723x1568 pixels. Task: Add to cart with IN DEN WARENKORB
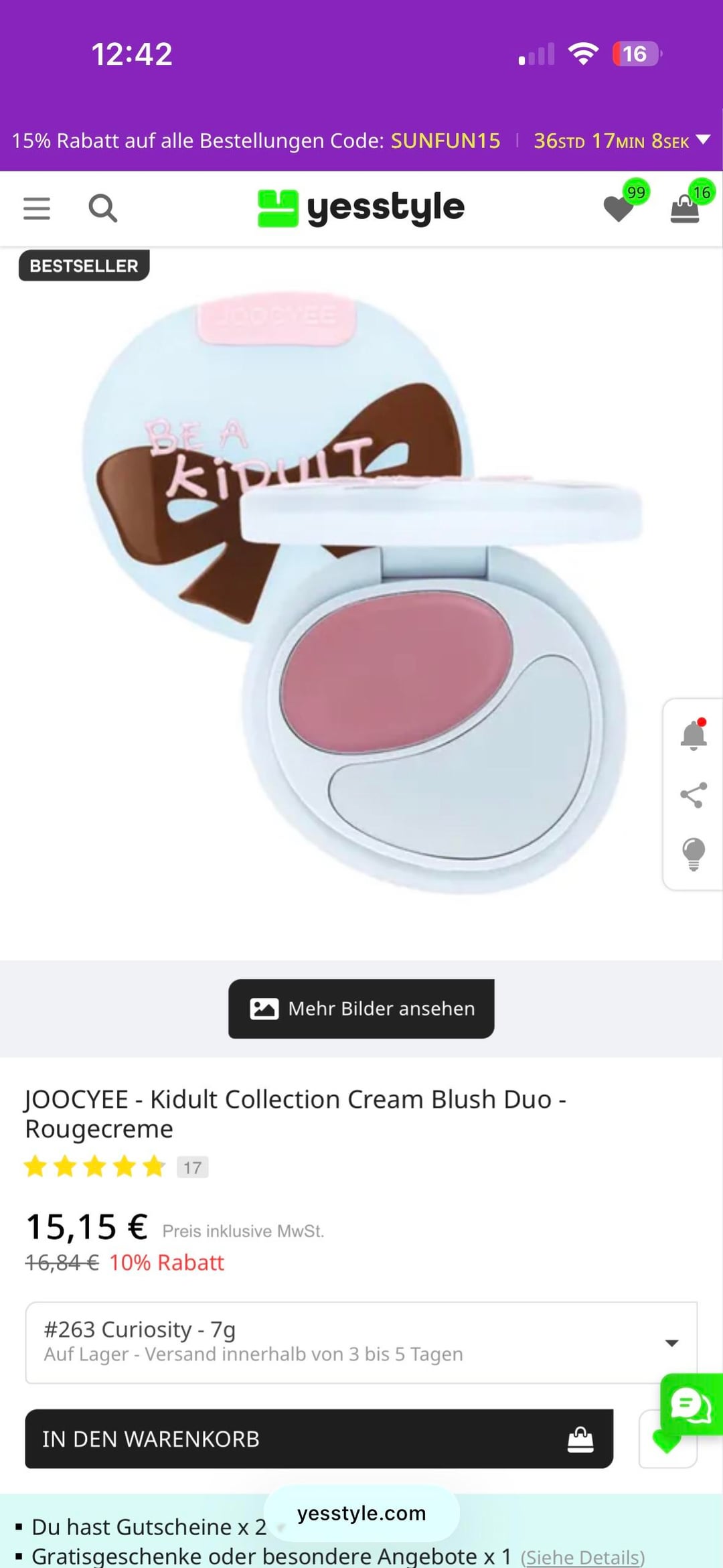(x=319, y=1439)
